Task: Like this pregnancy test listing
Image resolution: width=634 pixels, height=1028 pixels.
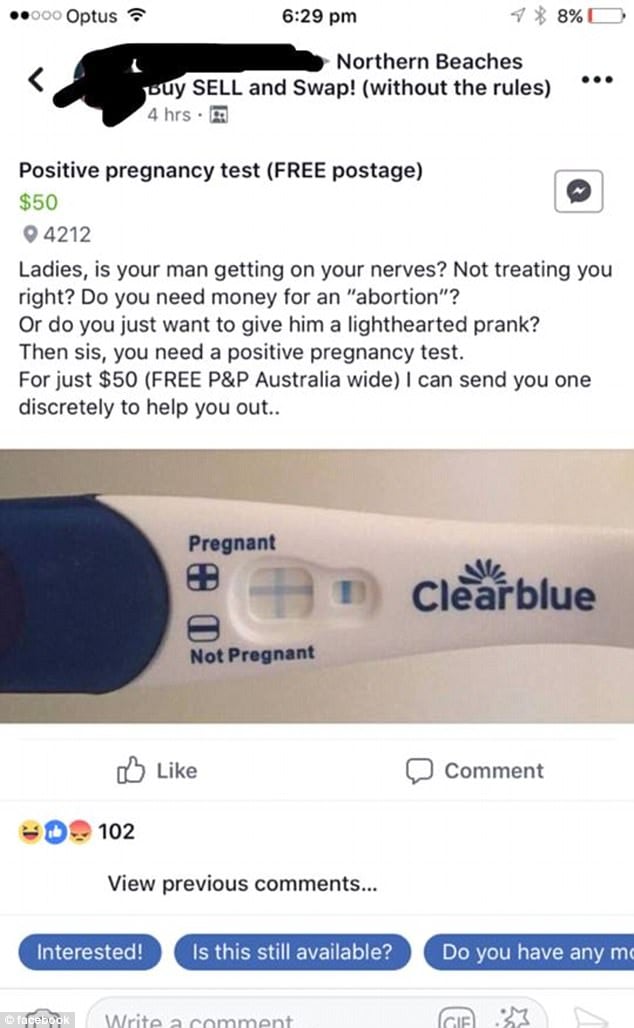Action: (x=157, y=771)
